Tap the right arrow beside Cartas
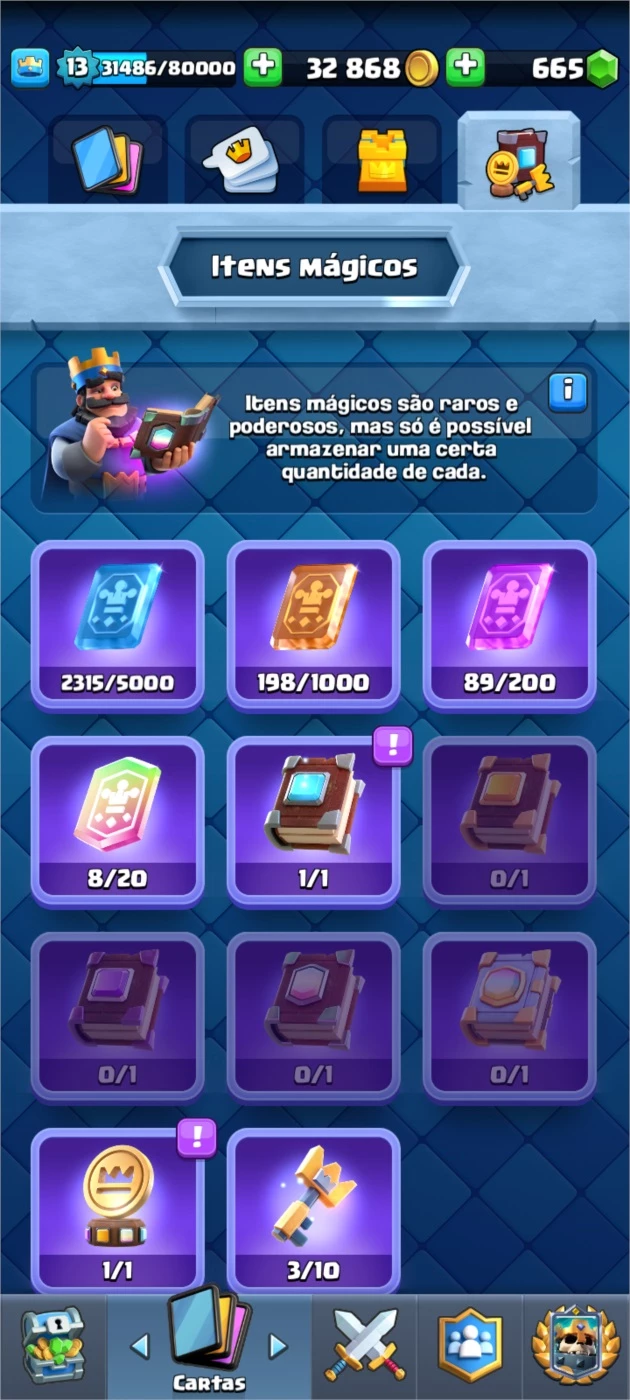630x1400 pixels. (278, 1346)
